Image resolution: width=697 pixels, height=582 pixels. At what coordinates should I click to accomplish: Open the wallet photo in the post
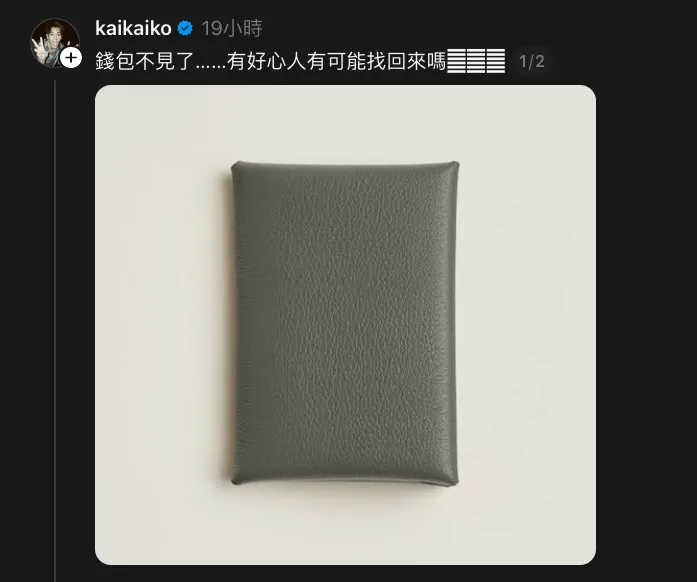(x=345, y=325)
